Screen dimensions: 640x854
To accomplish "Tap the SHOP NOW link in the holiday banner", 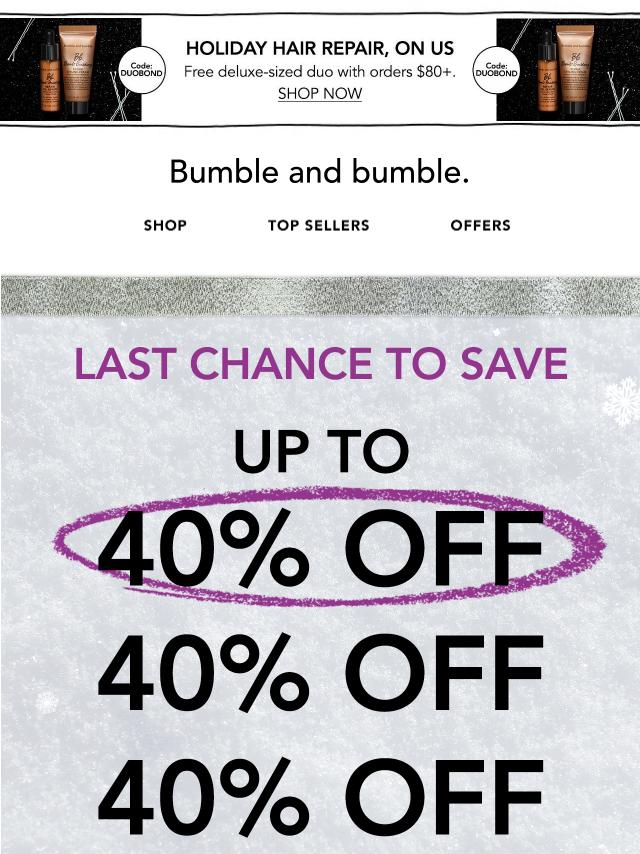I will click(320, 94).
